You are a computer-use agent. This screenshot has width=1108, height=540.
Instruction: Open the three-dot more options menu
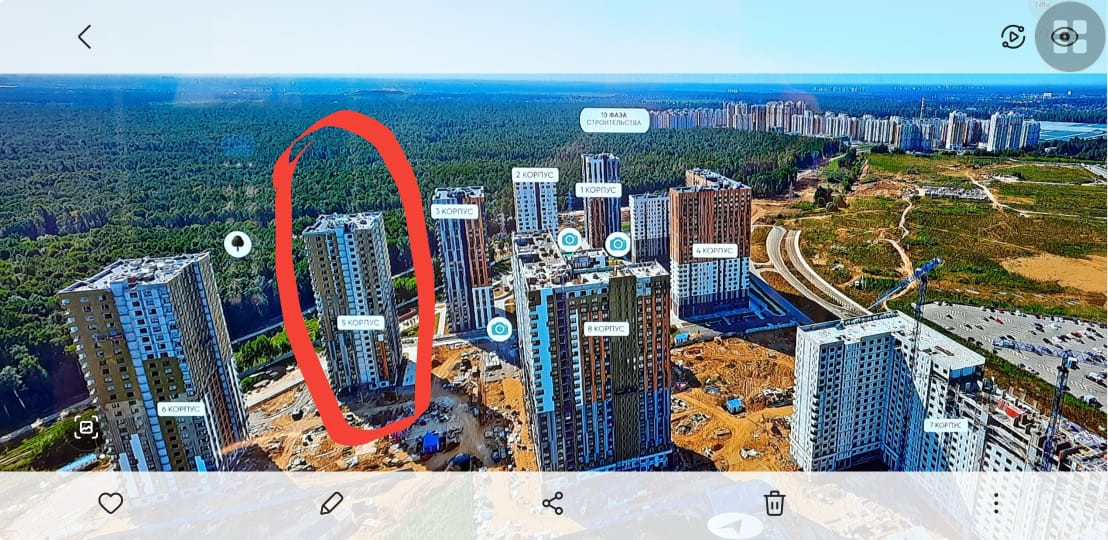[x=996, y=503]
